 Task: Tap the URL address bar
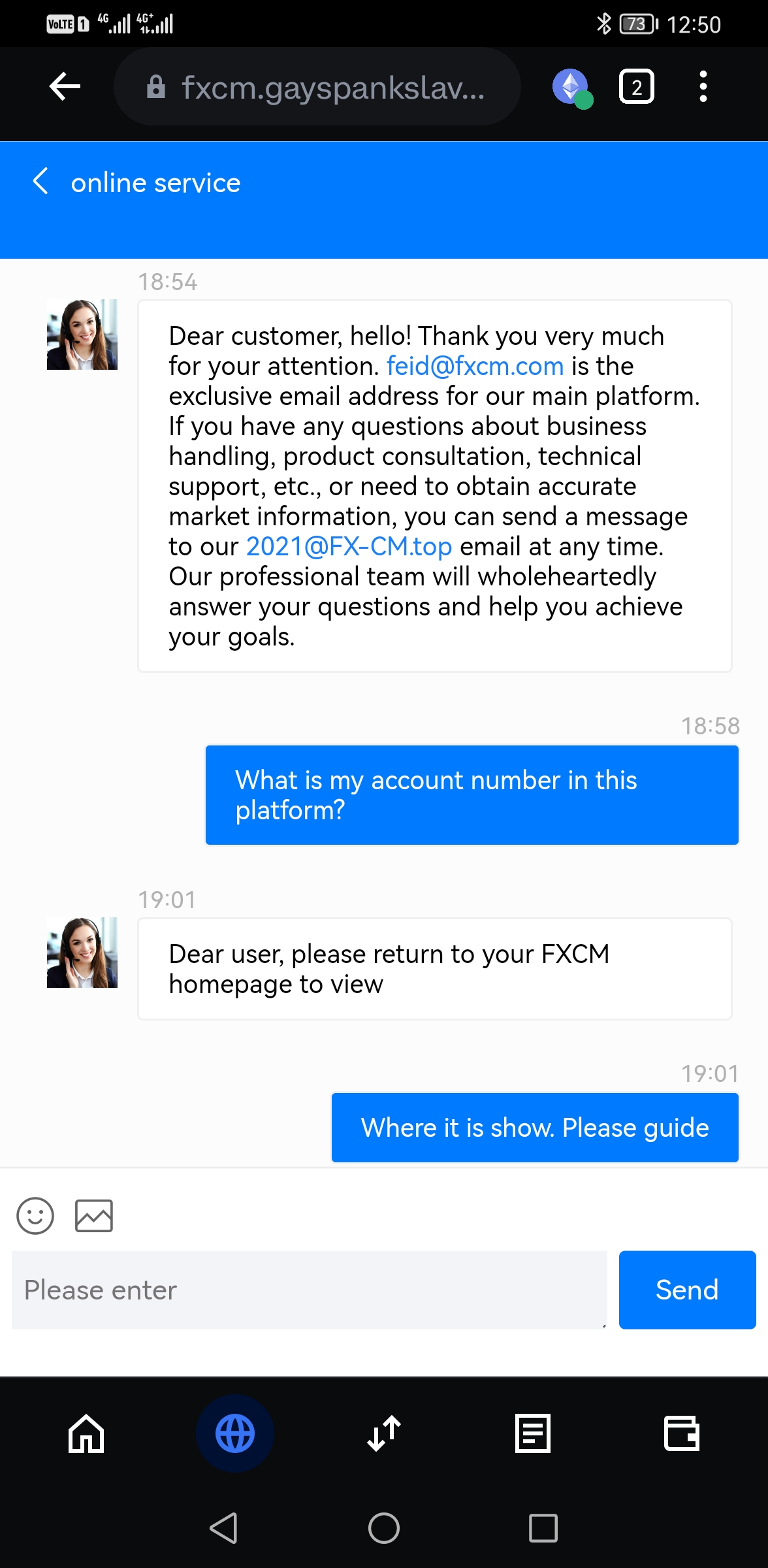point(317,87)
